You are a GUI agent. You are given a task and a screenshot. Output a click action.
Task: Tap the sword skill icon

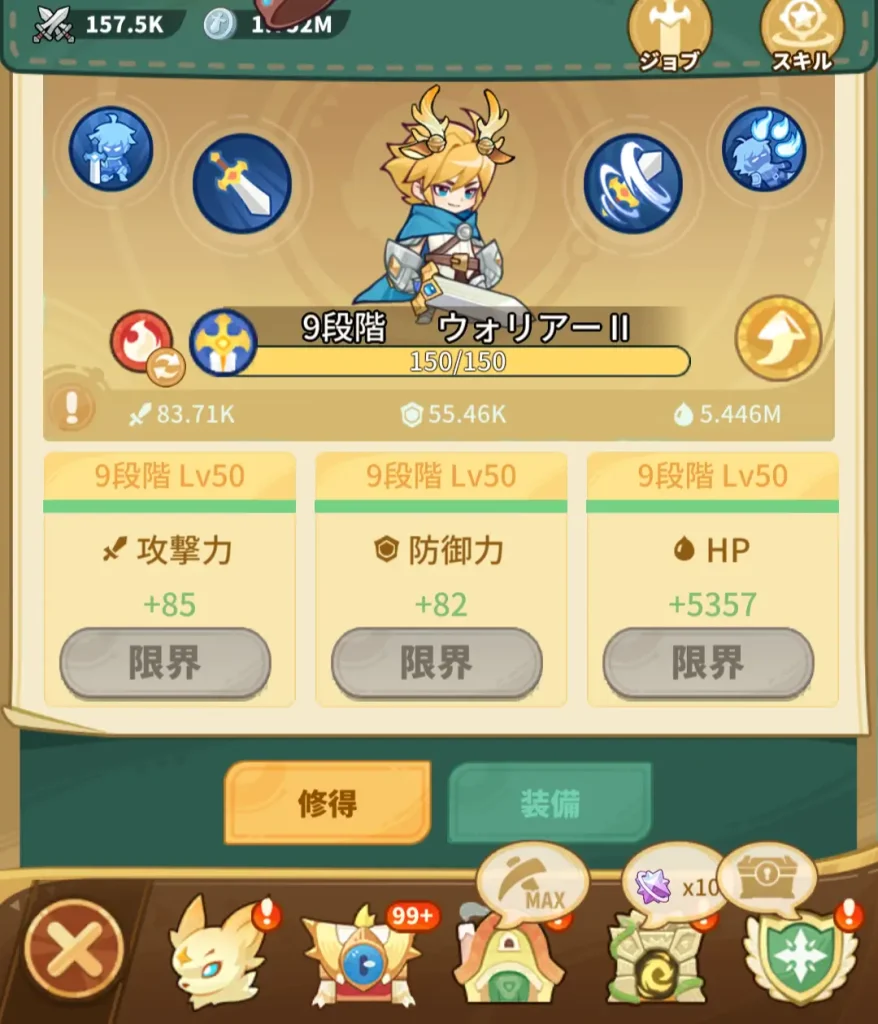click(242, 184)
